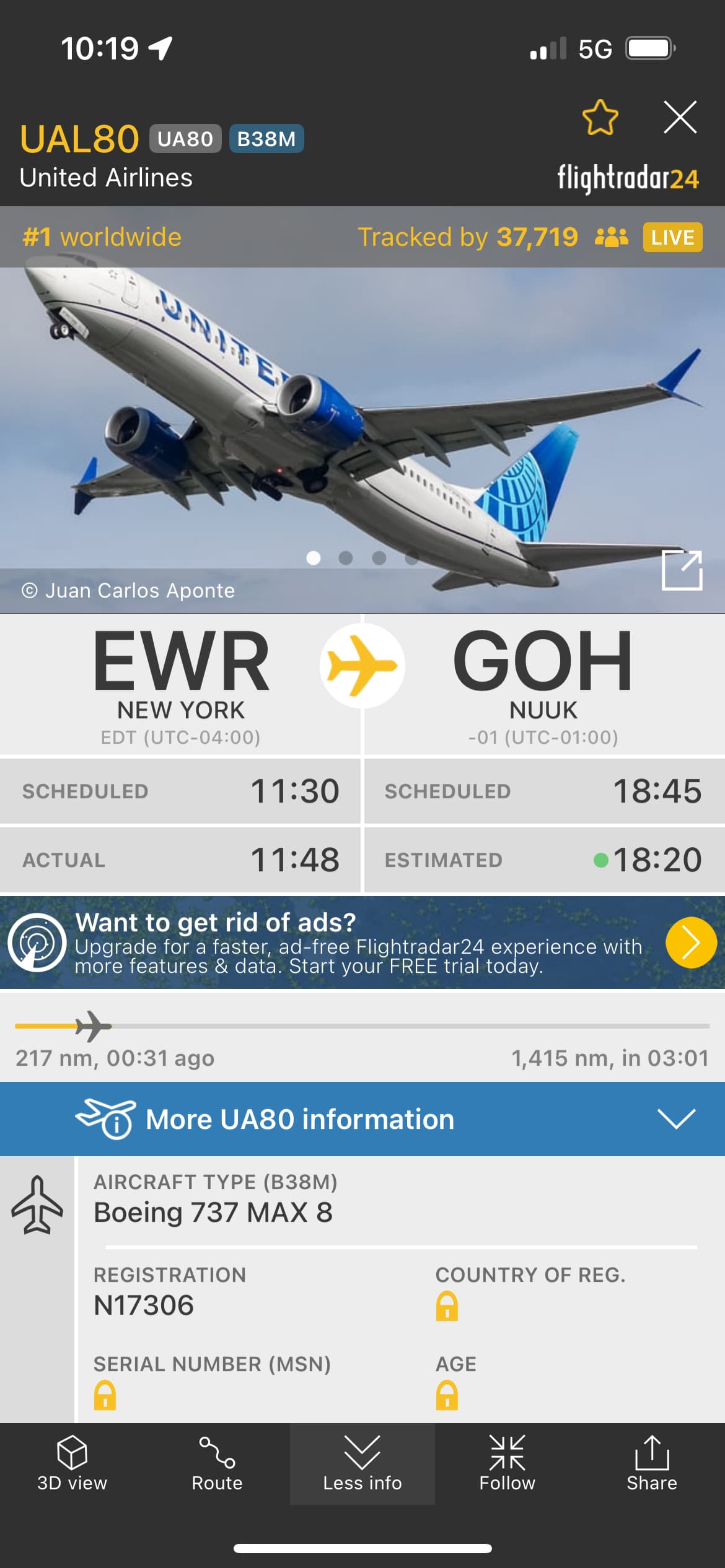Add flight UAL80 to favorites with star
725x1568 pixels.
coord(600,117)
